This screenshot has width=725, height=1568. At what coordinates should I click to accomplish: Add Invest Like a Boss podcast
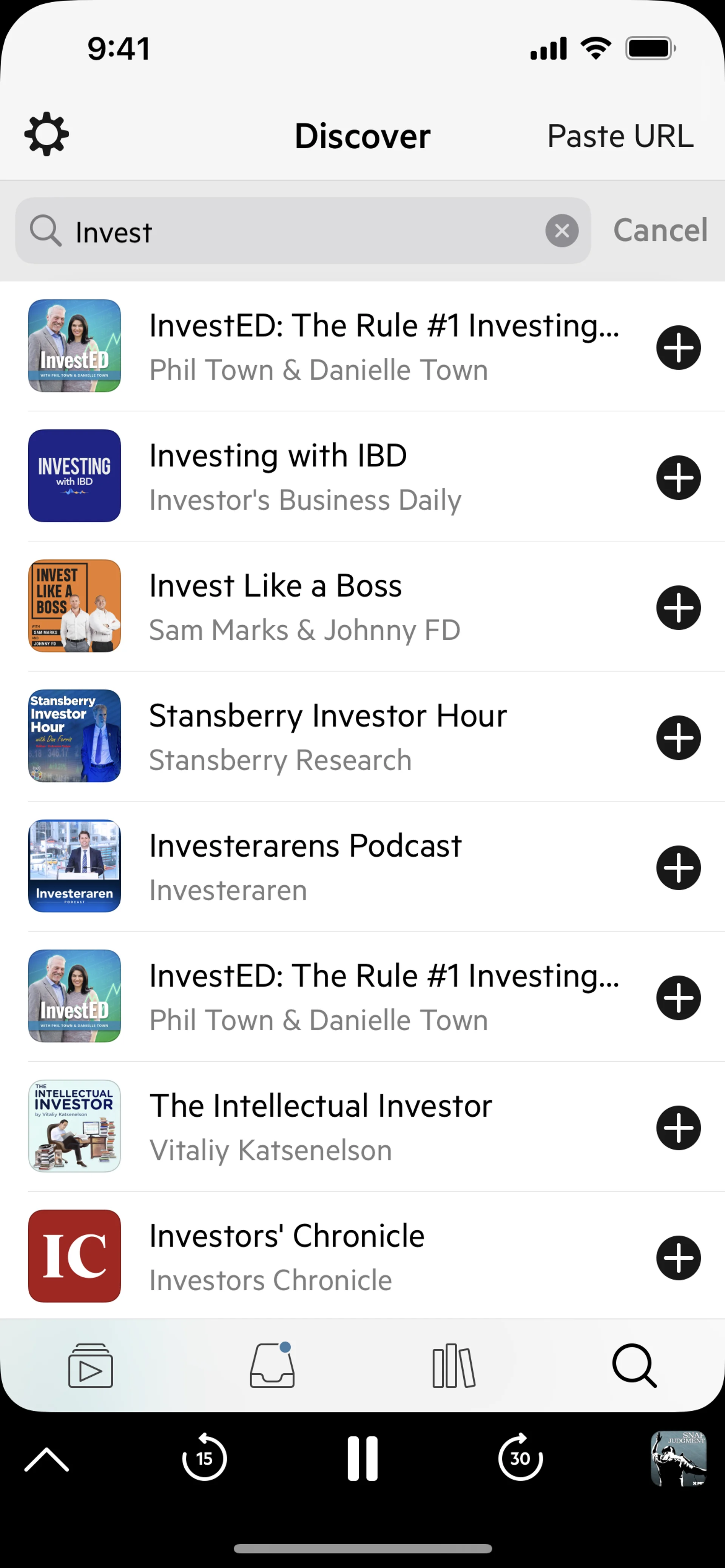[x=678, y=608]
